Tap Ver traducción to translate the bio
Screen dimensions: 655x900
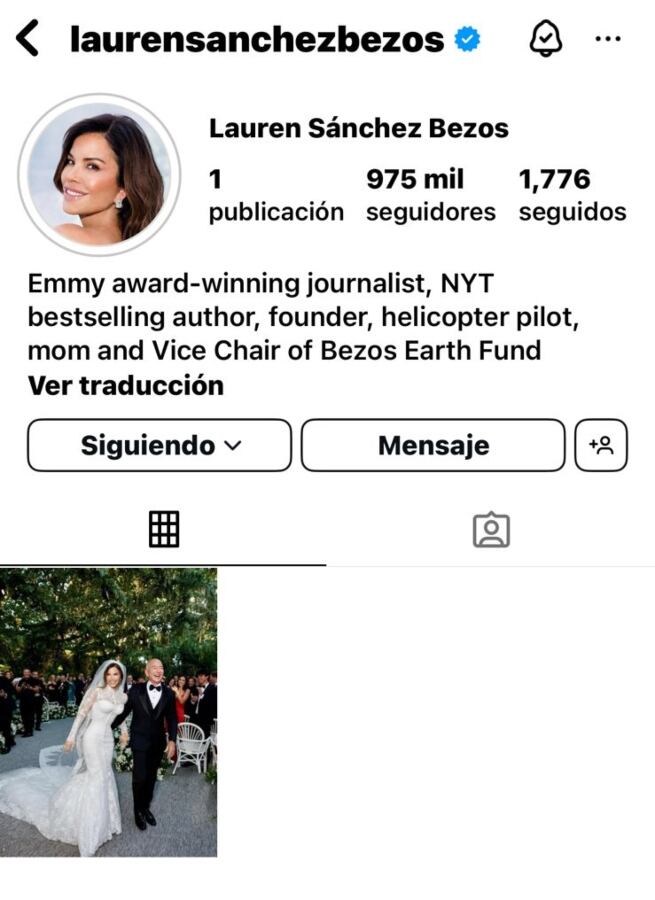point(125,385)
